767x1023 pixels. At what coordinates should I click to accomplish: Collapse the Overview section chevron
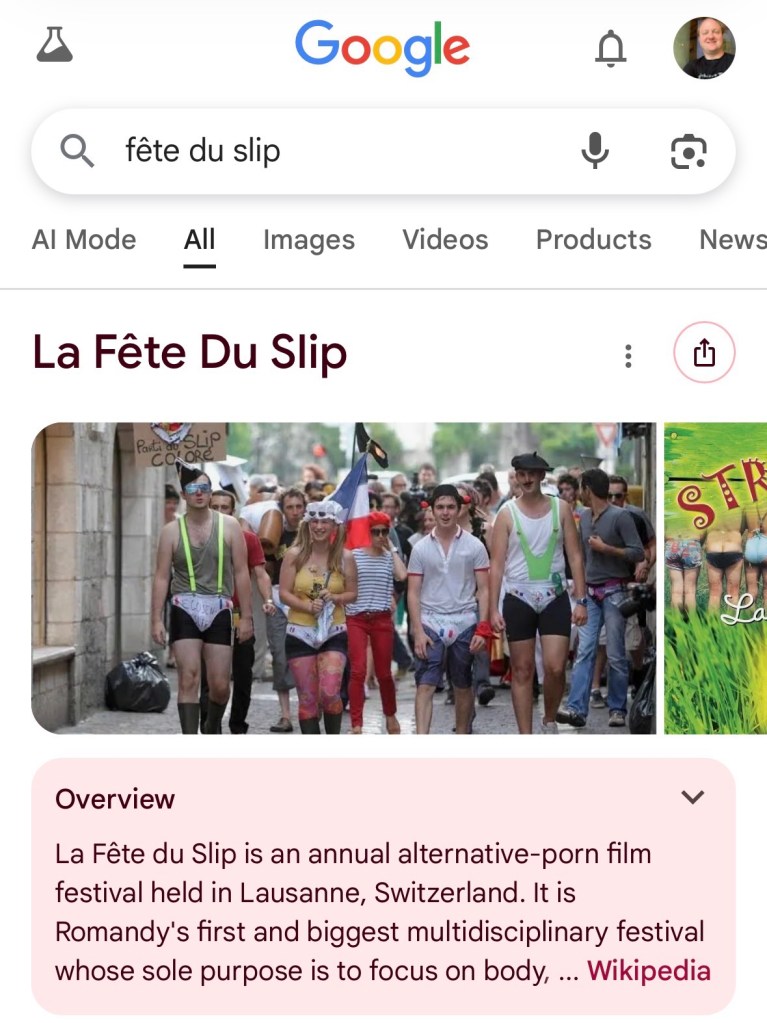tap(692, 797)
